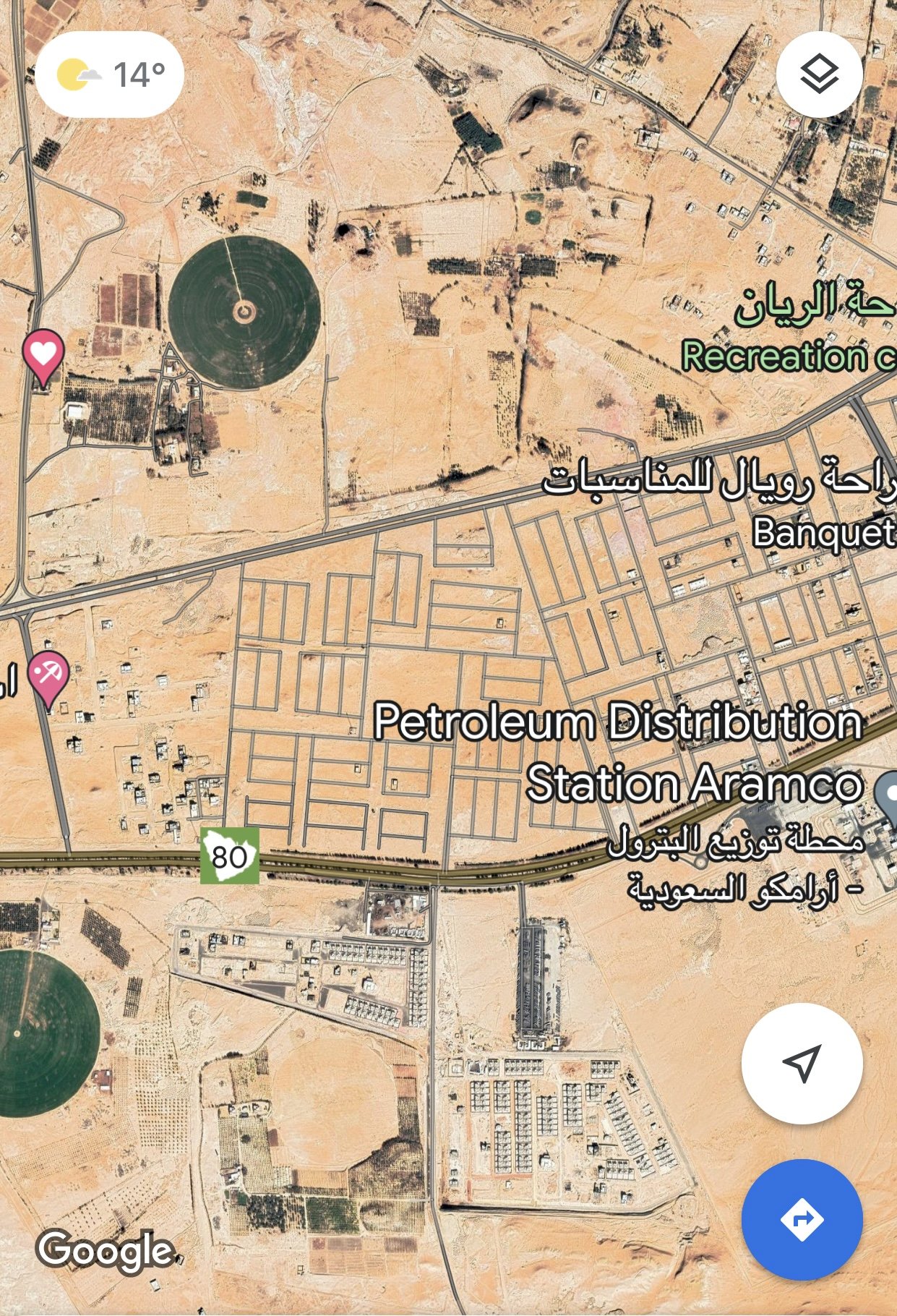This screenshot has width=897, height=1316.
Task: Select the pink beach umbrella place pin
Action: pos(48,677)
